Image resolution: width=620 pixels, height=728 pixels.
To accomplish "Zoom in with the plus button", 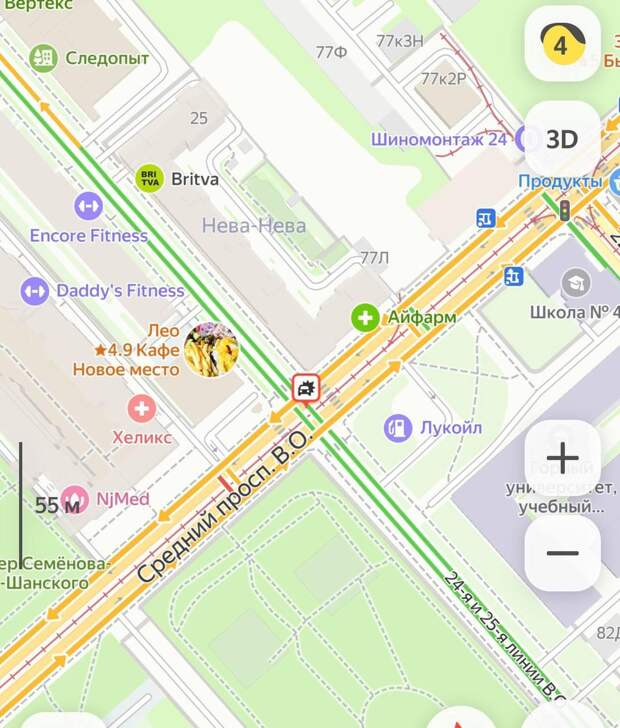I will [x=562, y=459].
